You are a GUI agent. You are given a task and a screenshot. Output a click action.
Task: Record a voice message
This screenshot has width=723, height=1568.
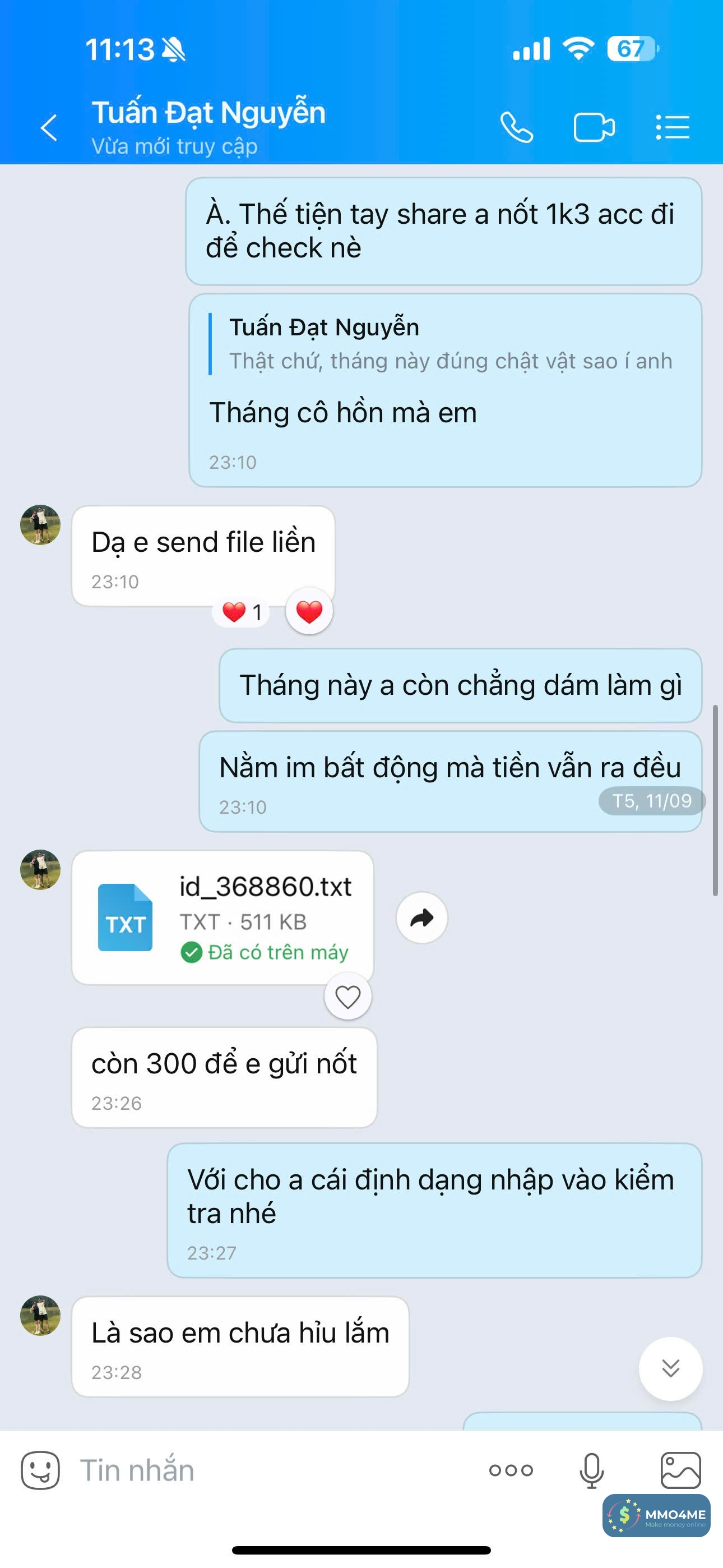[591, 1470]
